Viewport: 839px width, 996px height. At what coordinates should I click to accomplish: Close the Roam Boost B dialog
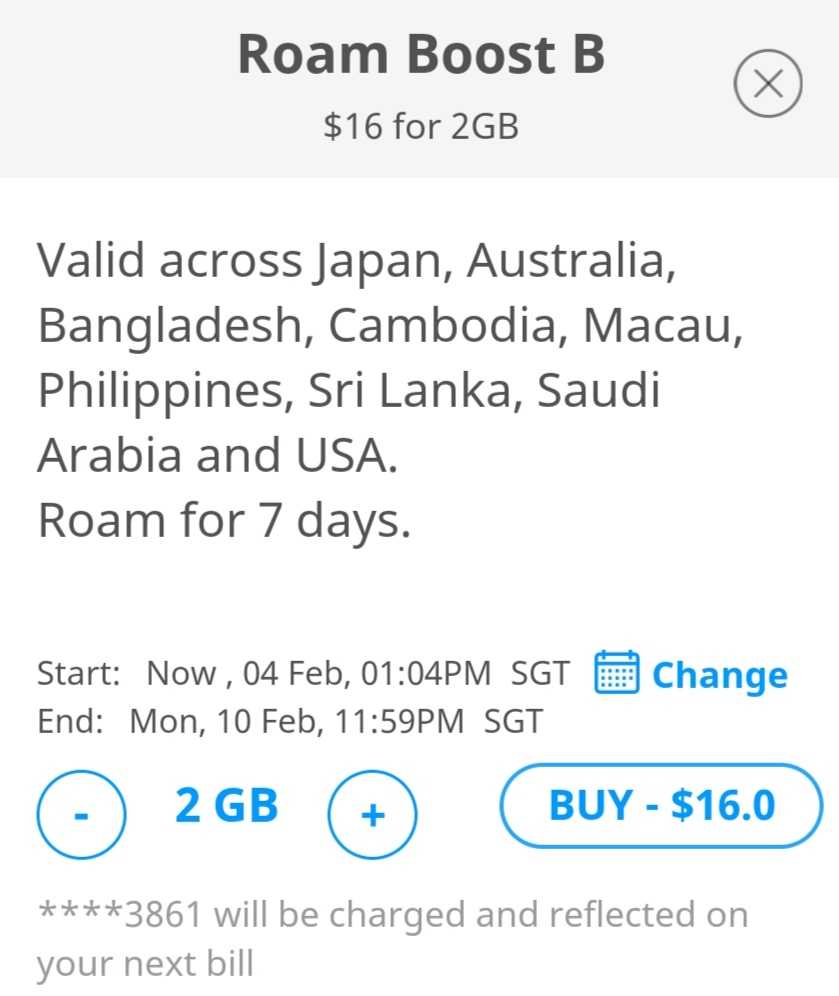pyautogui.click(x=767, y=85)
